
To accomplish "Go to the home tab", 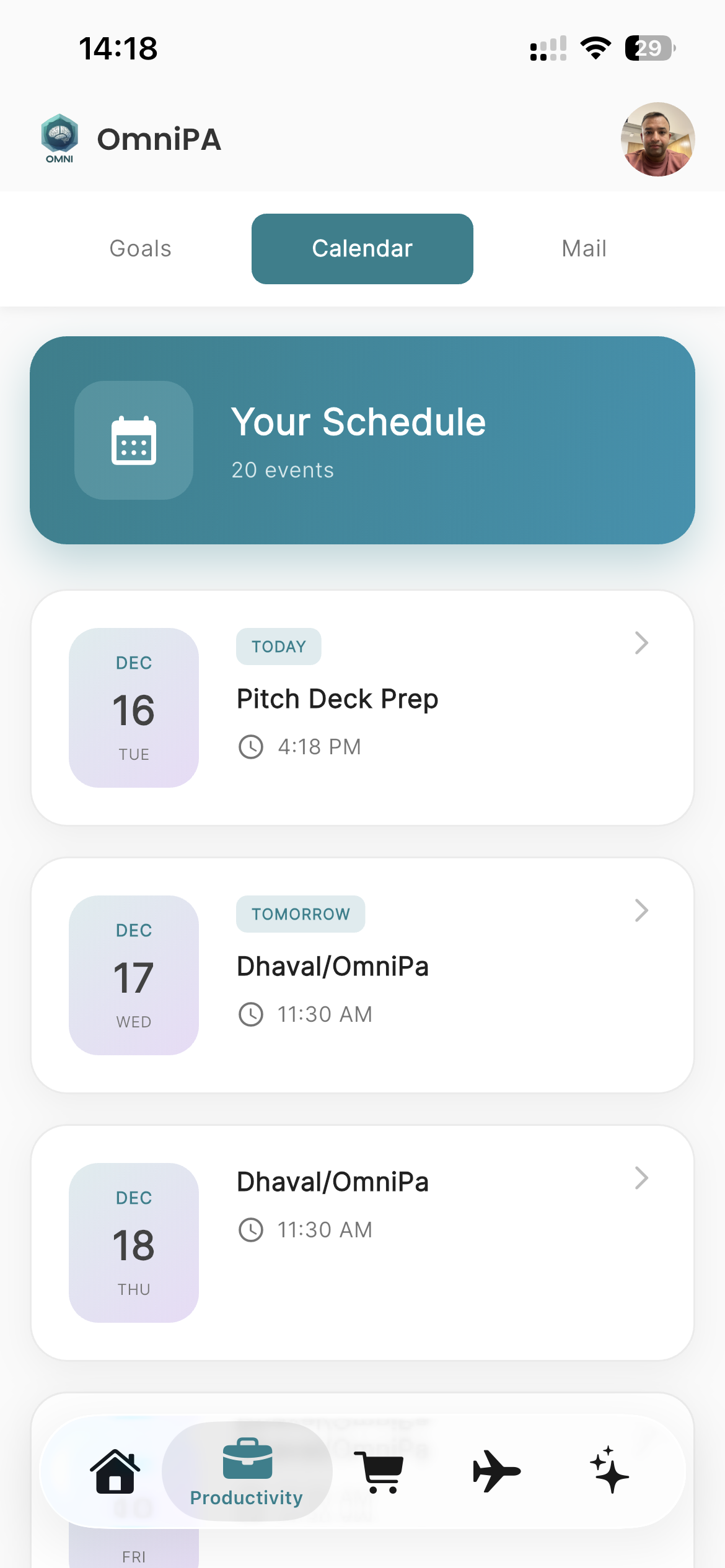I will click(115, 1471).
